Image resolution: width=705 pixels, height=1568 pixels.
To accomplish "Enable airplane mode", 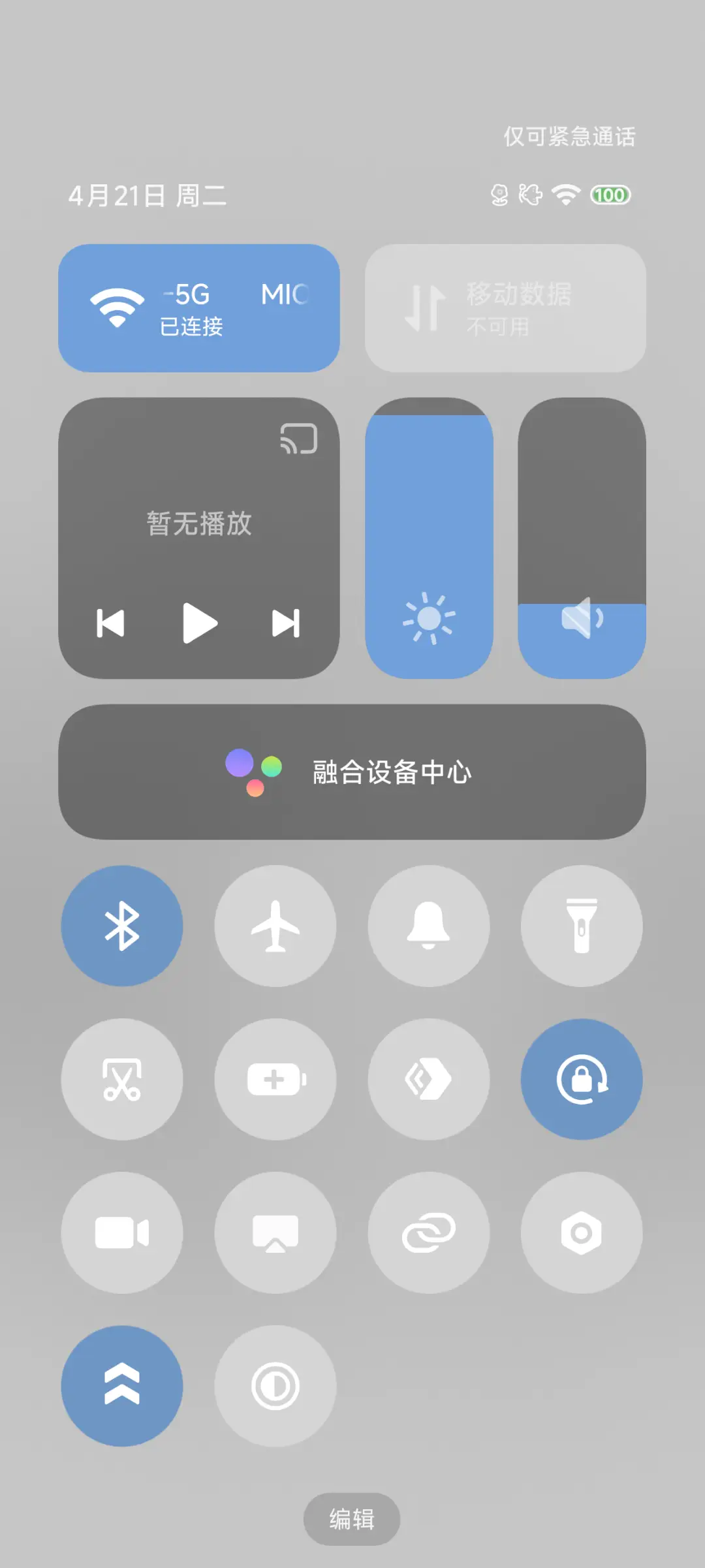I will (x=275, y=926).
